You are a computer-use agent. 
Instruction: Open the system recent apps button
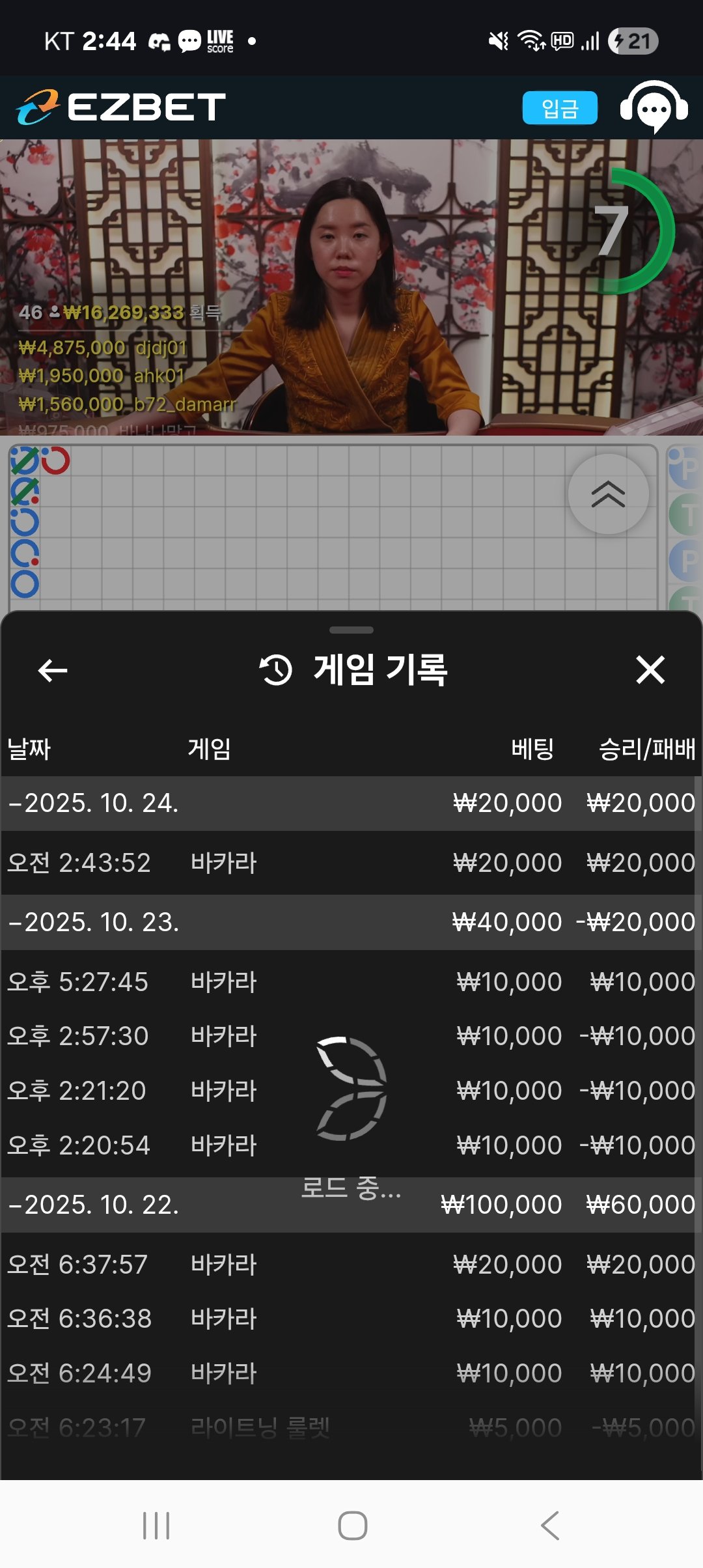(x=156, y=1525)
